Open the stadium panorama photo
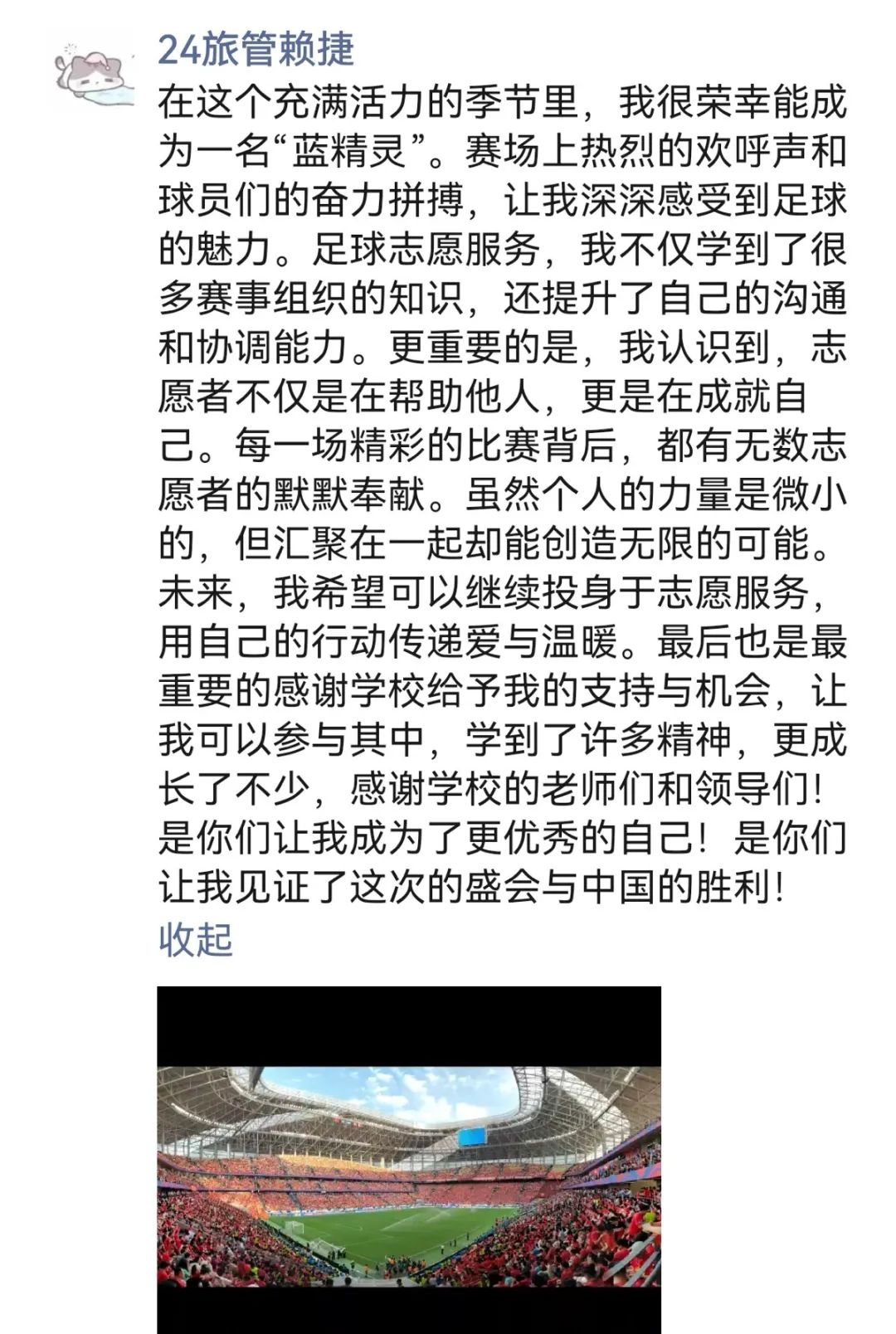 tap(409, 1161)
